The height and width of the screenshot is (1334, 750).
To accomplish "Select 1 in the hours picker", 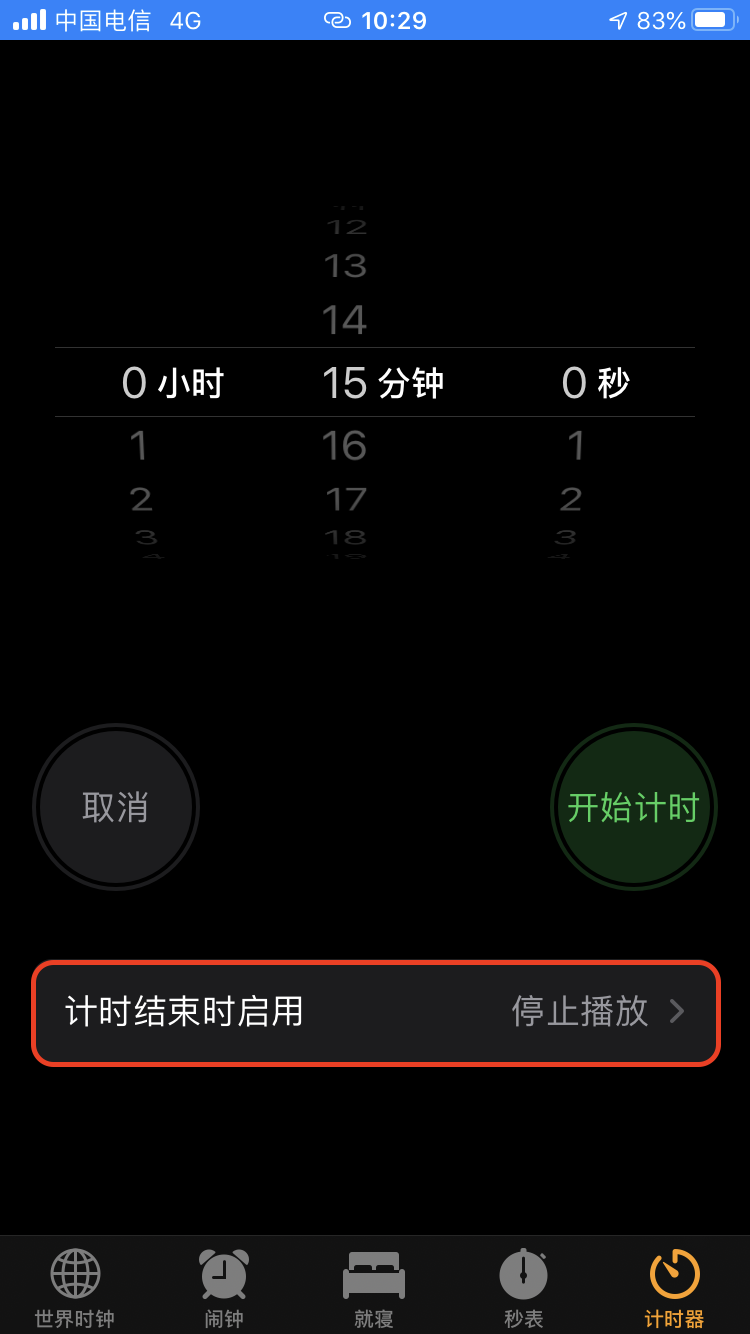I will [x=139, y=446].
